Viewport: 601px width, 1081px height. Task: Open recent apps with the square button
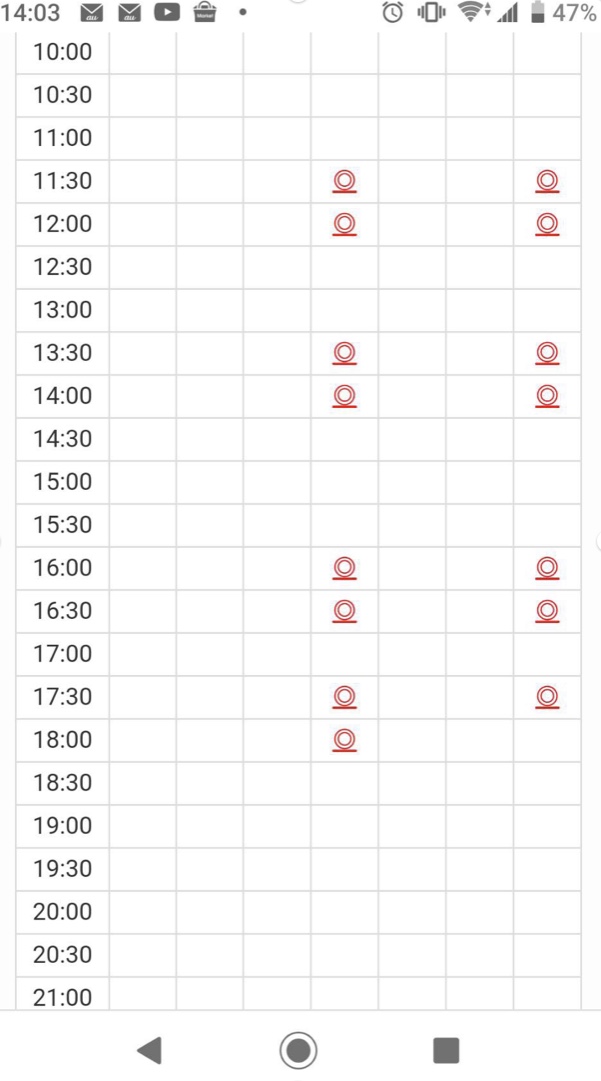446,1051
